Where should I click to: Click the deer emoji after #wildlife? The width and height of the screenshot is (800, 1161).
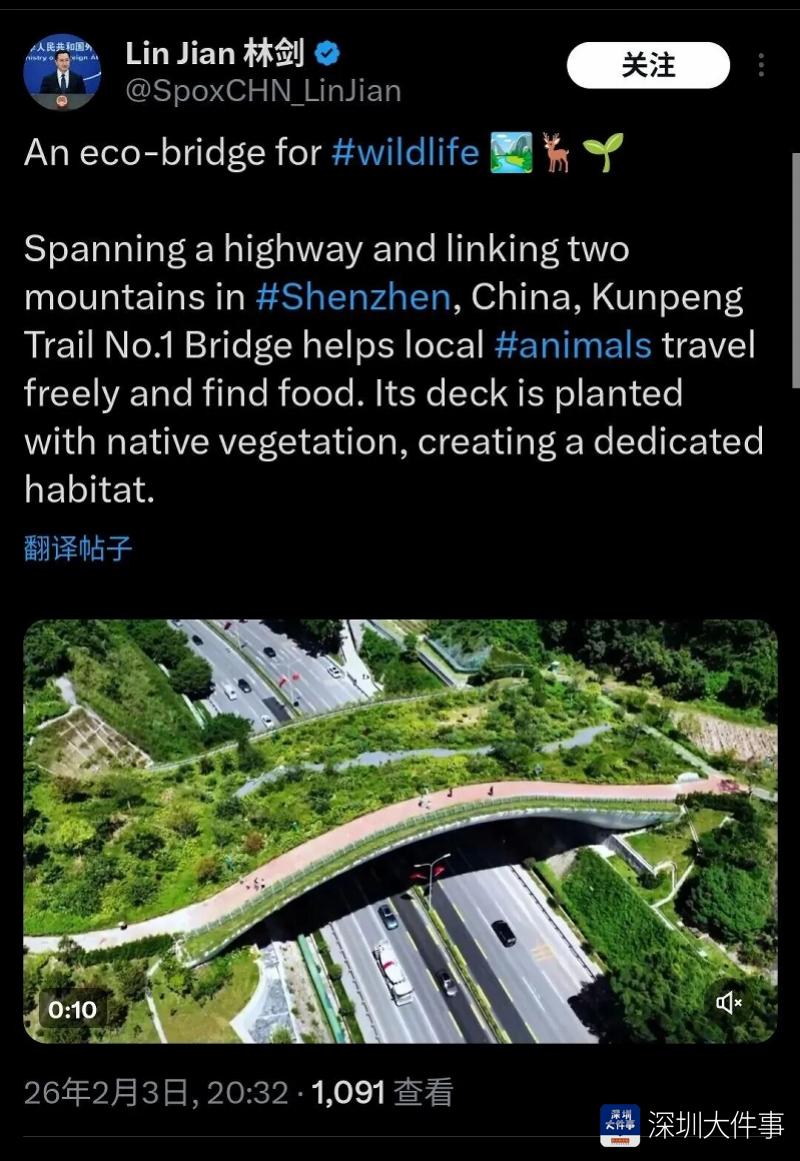tap(557, 151)
